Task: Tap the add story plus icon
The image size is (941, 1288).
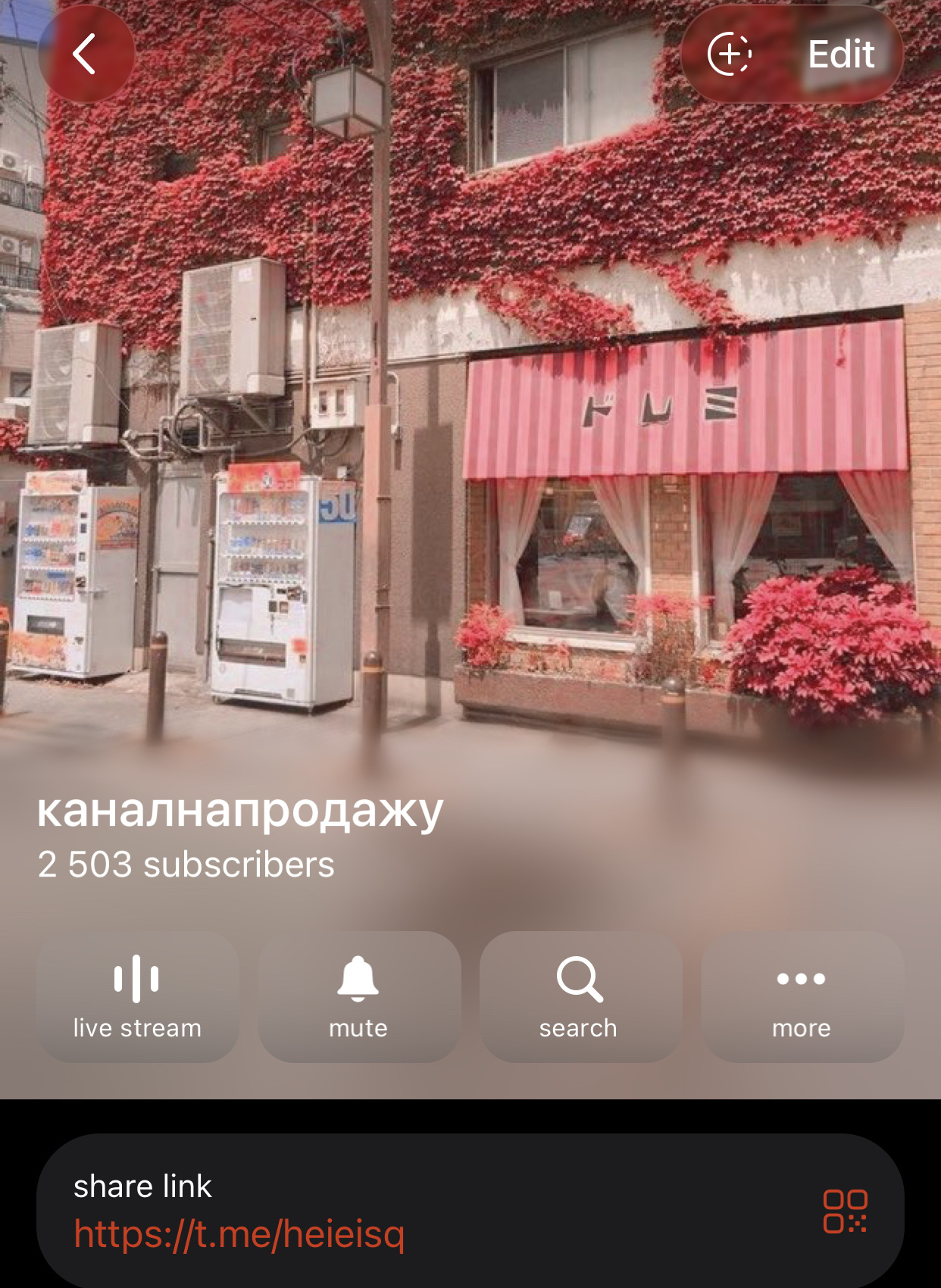Action: [x=729, y=54]
